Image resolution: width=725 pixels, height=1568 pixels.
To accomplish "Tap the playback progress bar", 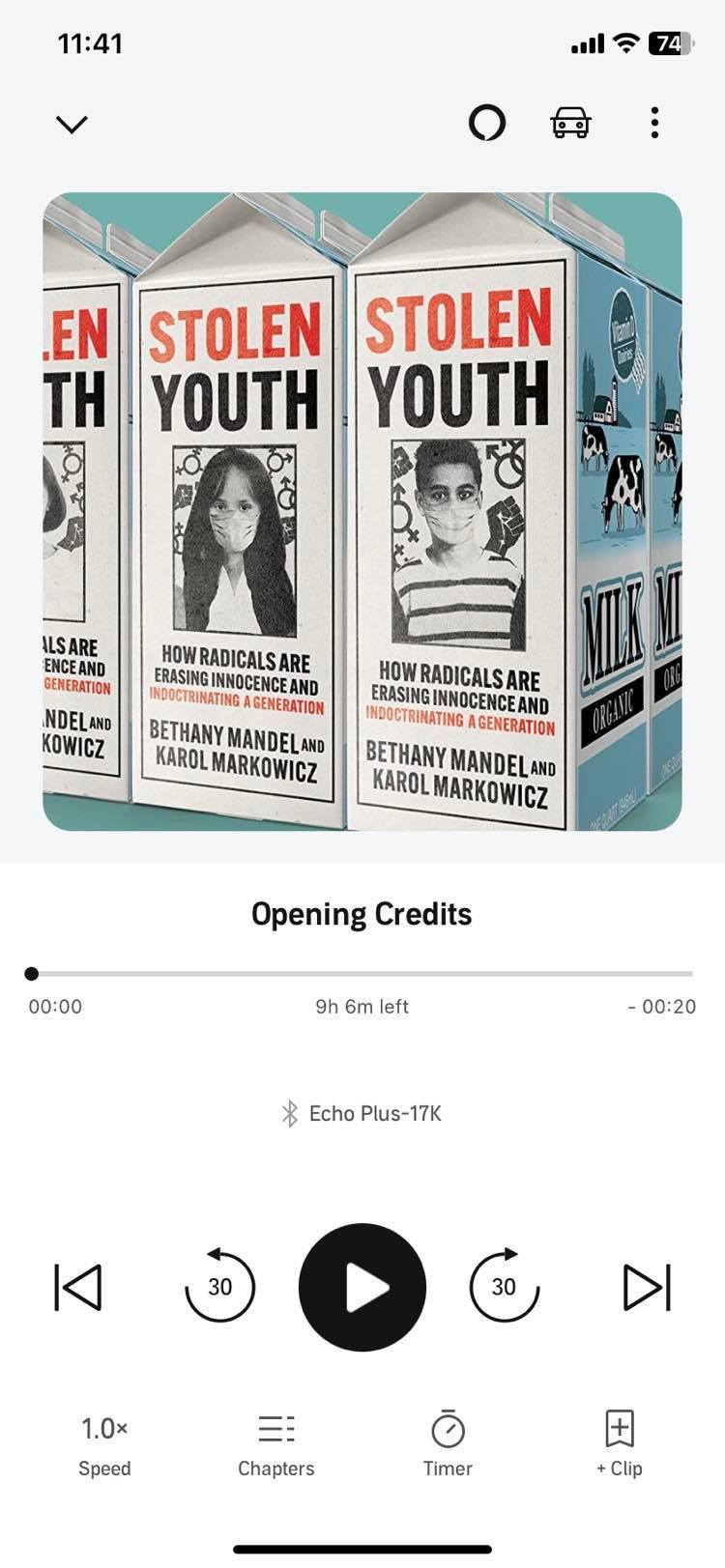I will coord(362,973).
